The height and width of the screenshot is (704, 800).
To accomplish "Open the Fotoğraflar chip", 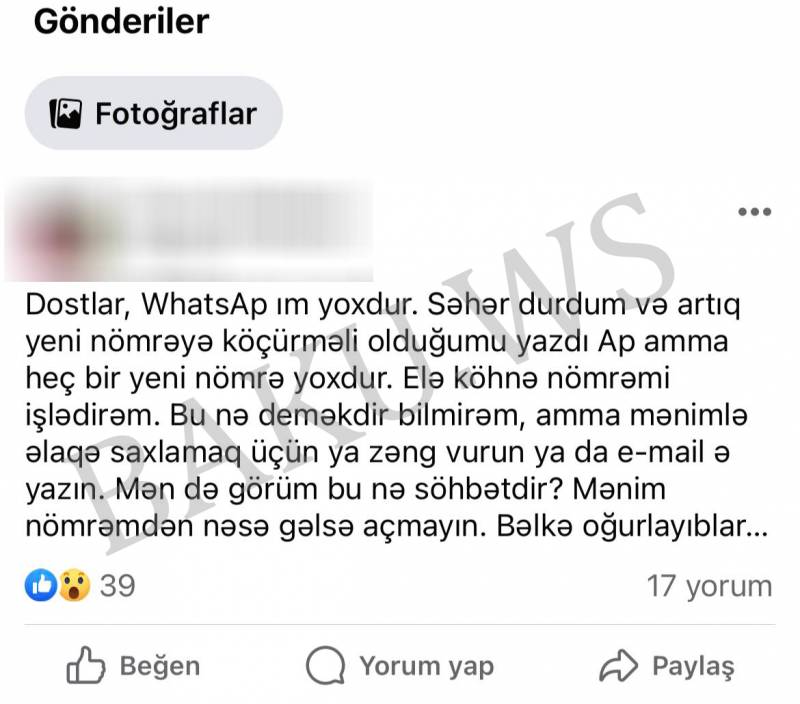I will point(153,113).
